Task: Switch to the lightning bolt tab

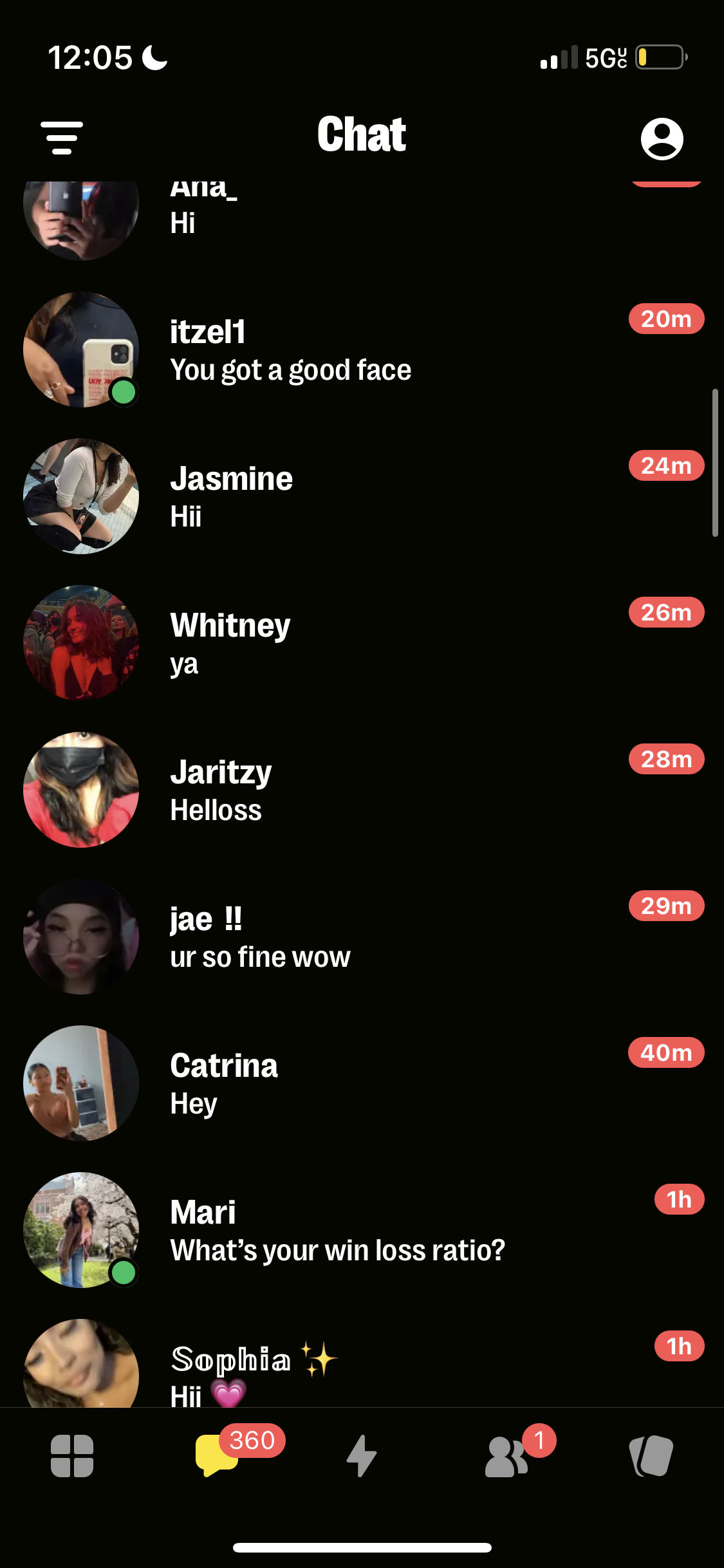Action: [x=362, y=1456]
